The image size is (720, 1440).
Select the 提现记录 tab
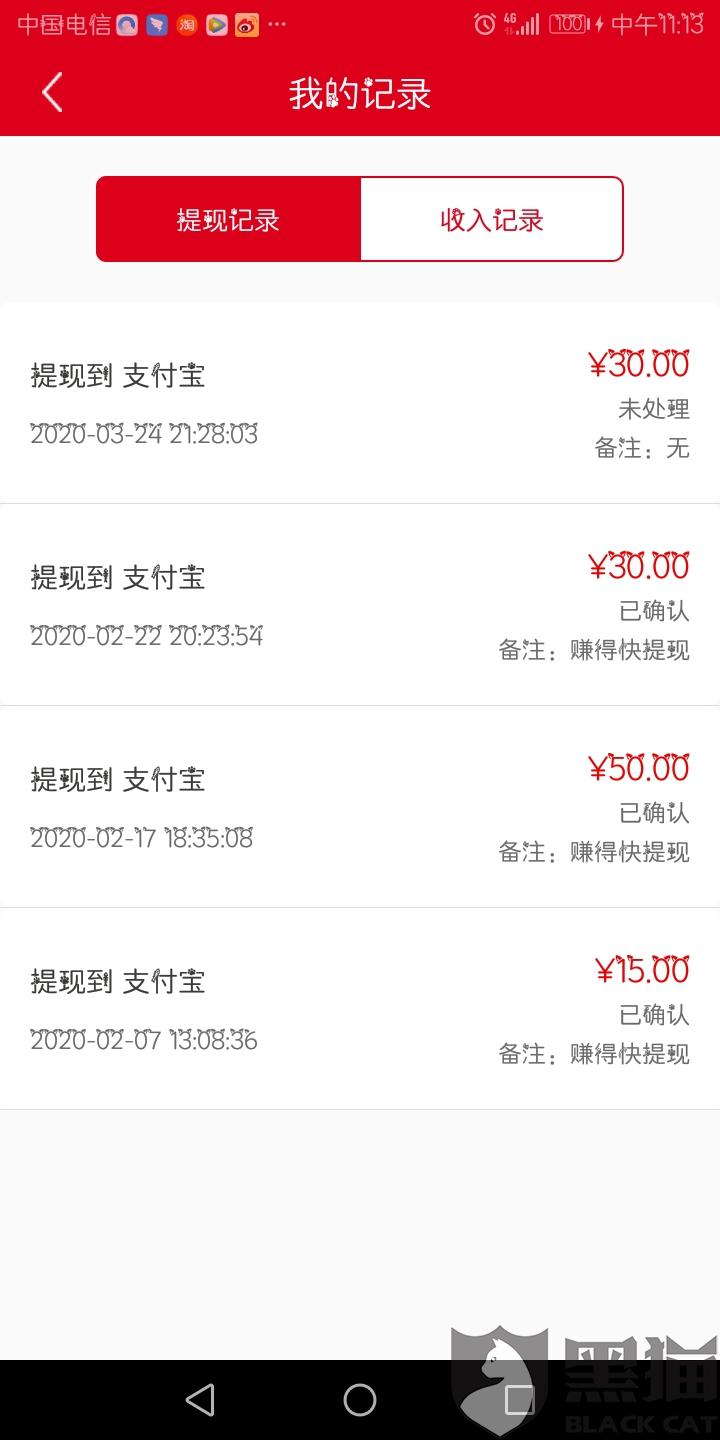tap(228, 220)
